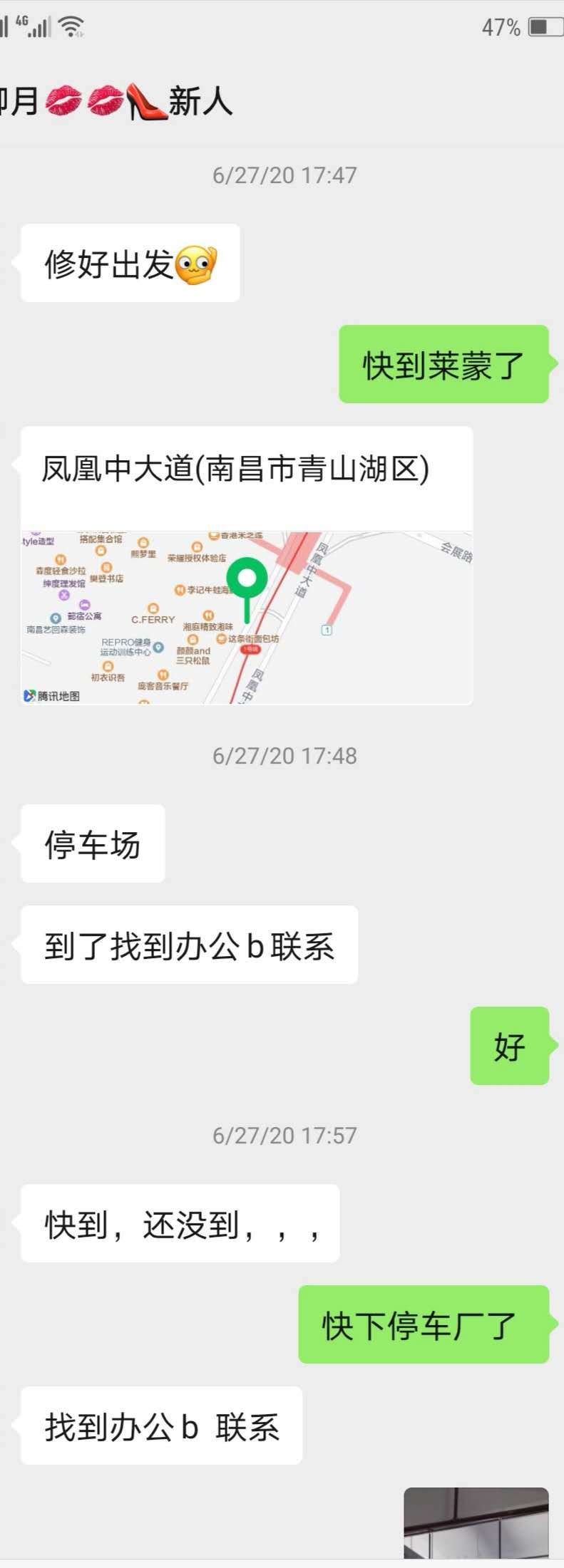This screenshot has width=564, height=1568.
Task: Tap the 腾讯地图 logo on the map preview
Action: [x=50, y=697]
